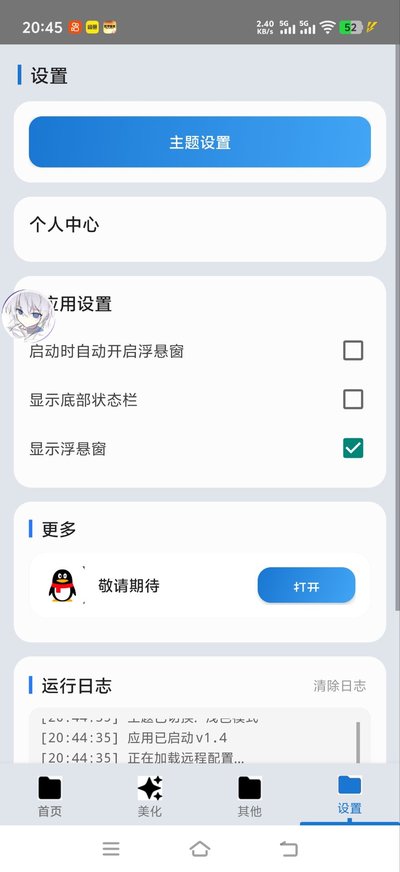Go back with system back button

coord(289,849)
